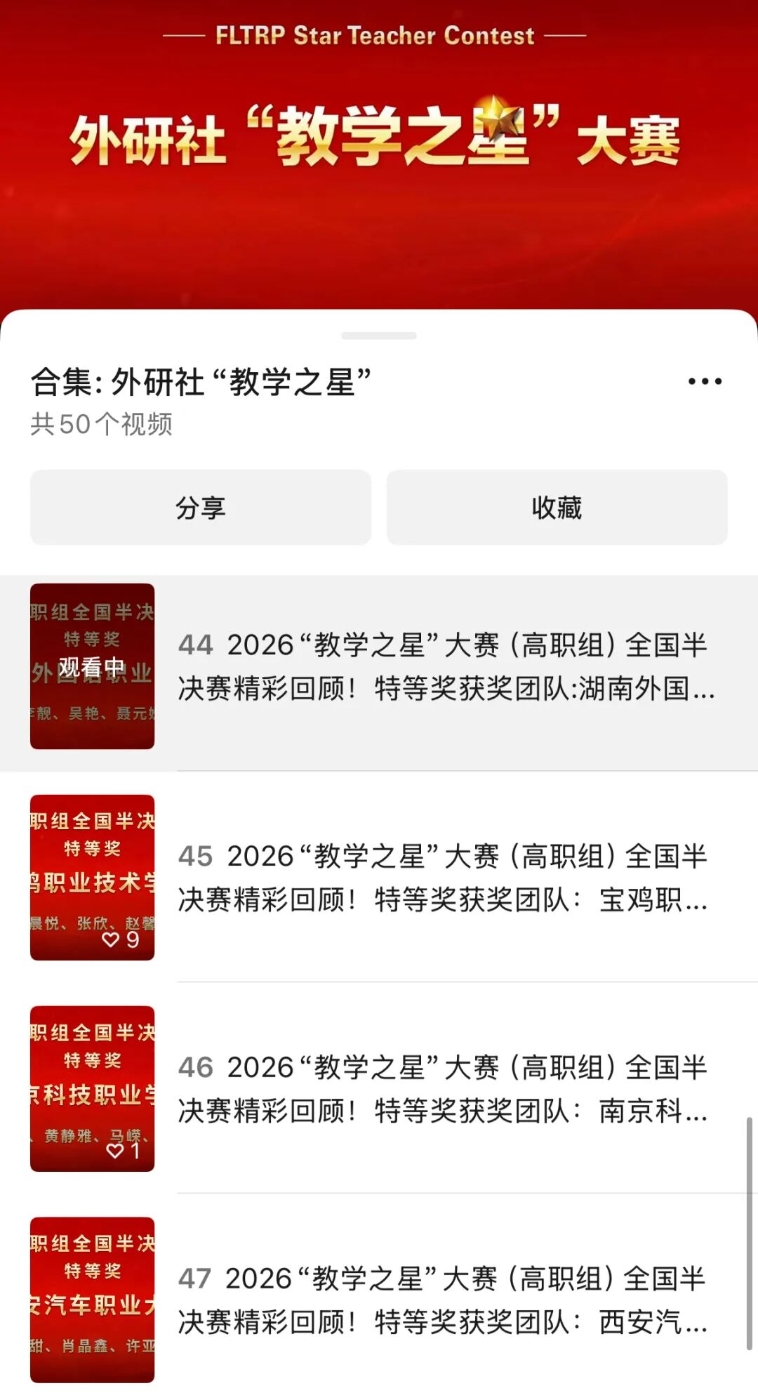
Task: Tap the 分享 share button
Action: 200,508
